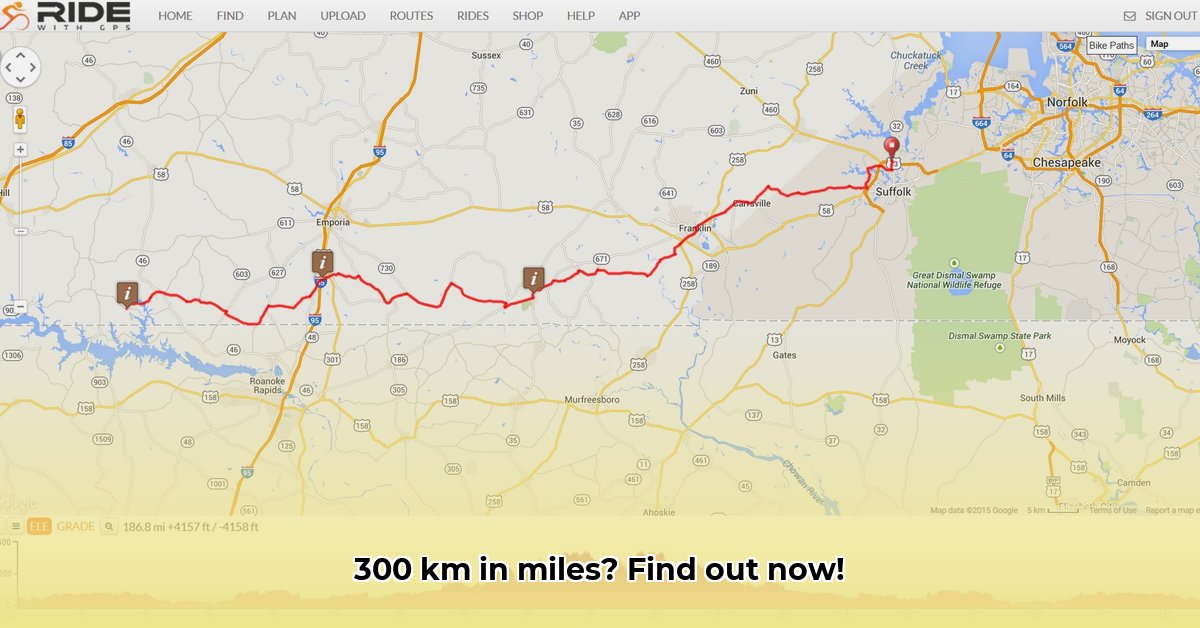This screenshot has width=1200, height=628.
Task: Open the HOME menu item
Action: click(175, 16)
